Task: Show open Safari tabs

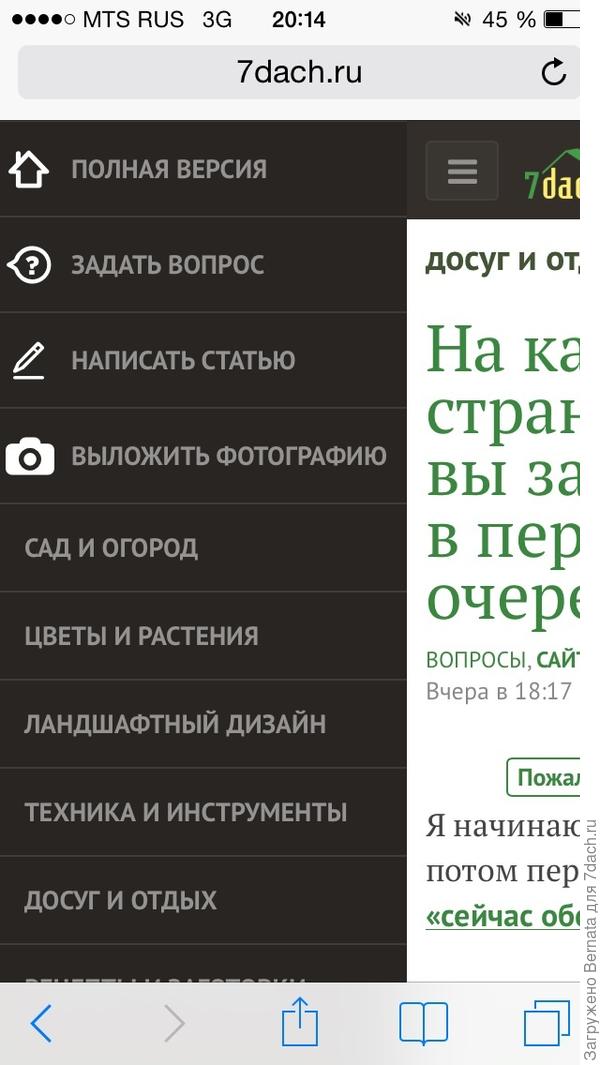Action: point(545,1023)
